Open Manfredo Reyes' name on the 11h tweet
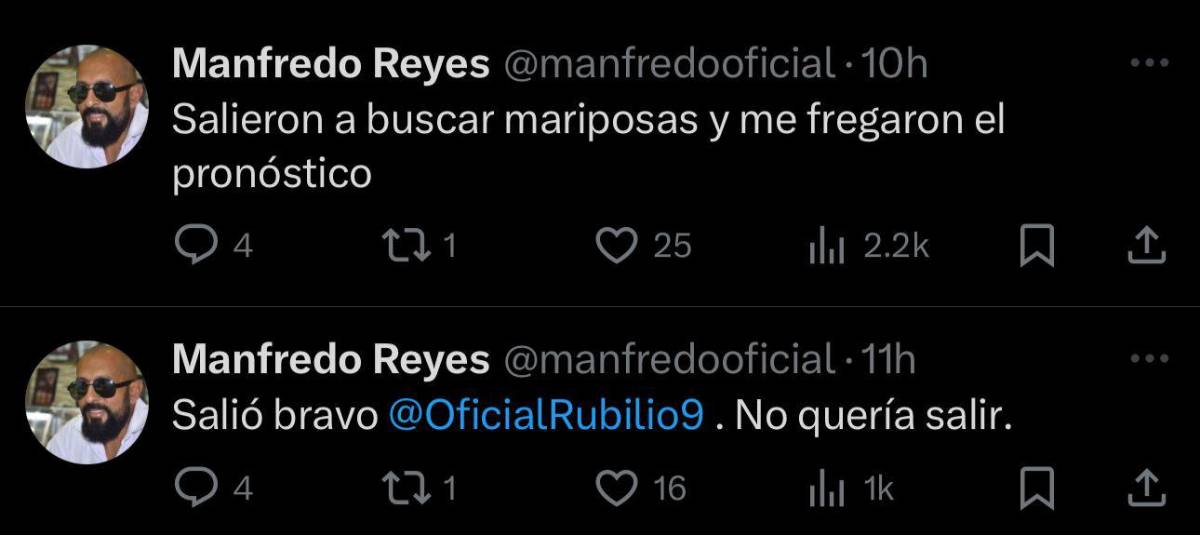The height and width of the screenshot is (535, 1200). click(331, 359)
